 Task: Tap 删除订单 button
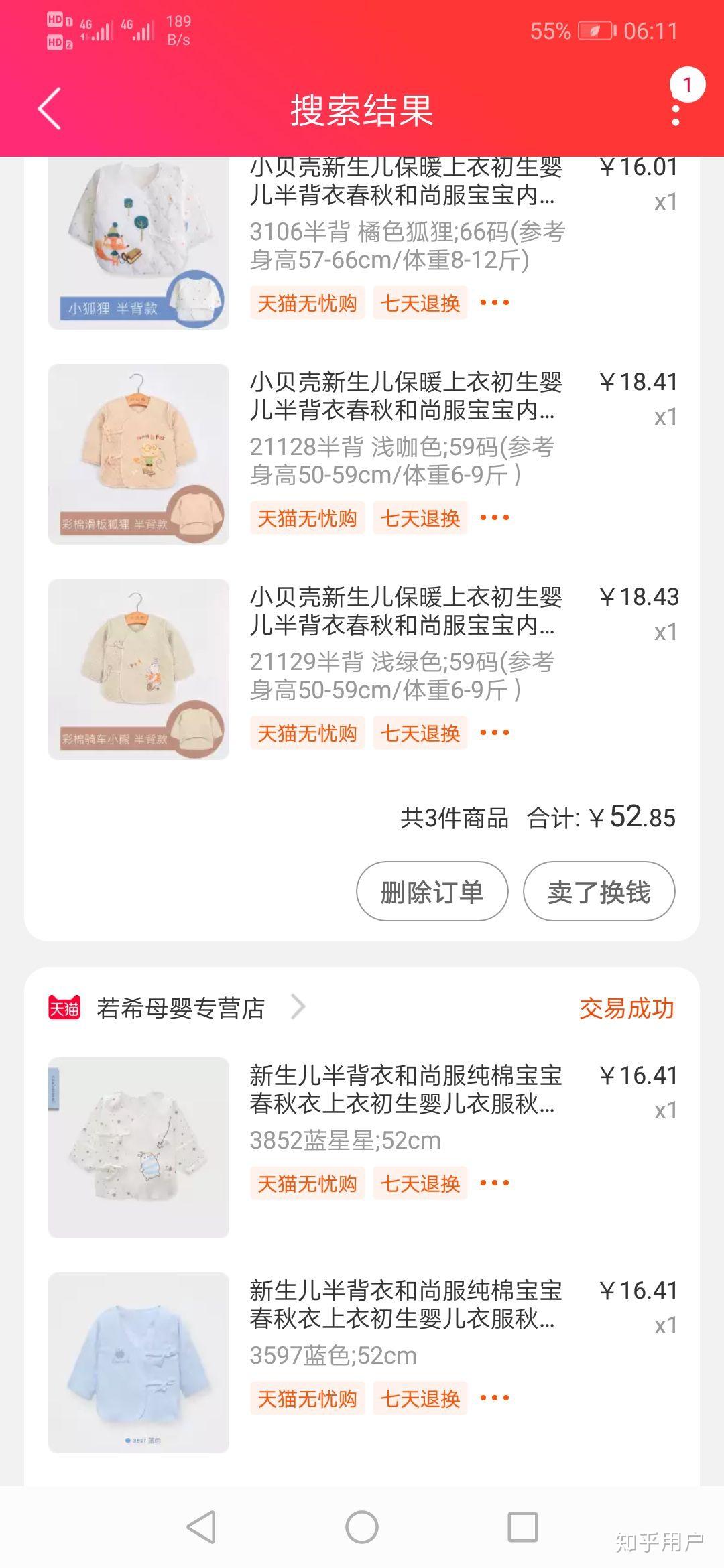[432, 892]
